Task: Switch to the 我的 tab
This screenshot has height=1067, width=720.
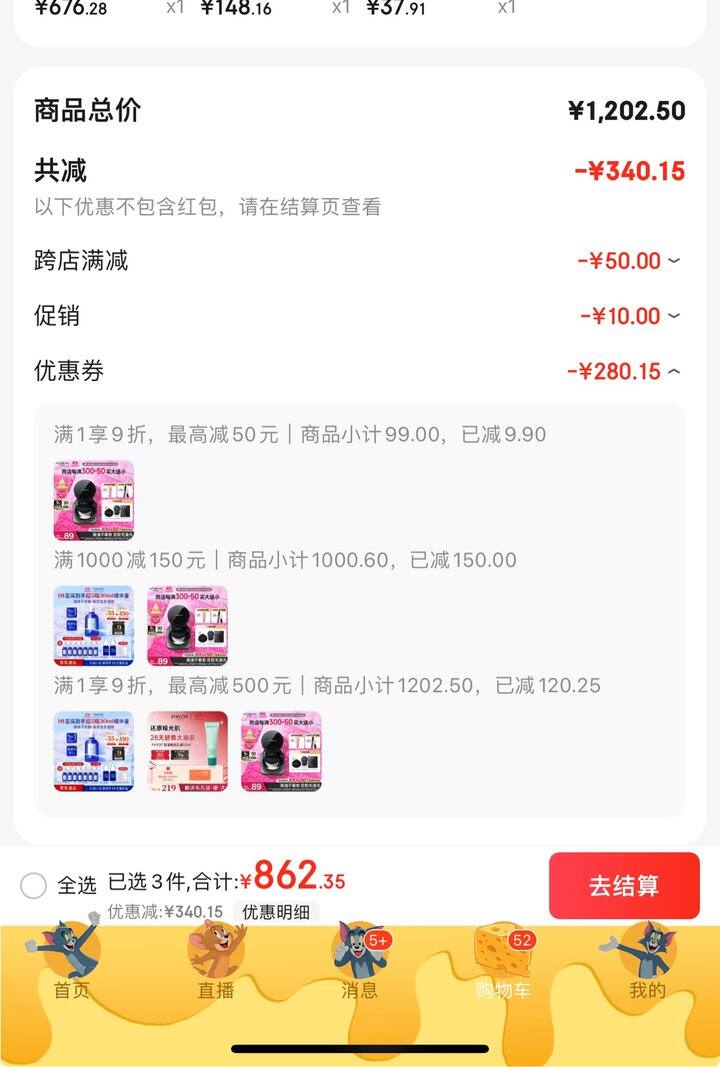Action: [x=647, y=962]
